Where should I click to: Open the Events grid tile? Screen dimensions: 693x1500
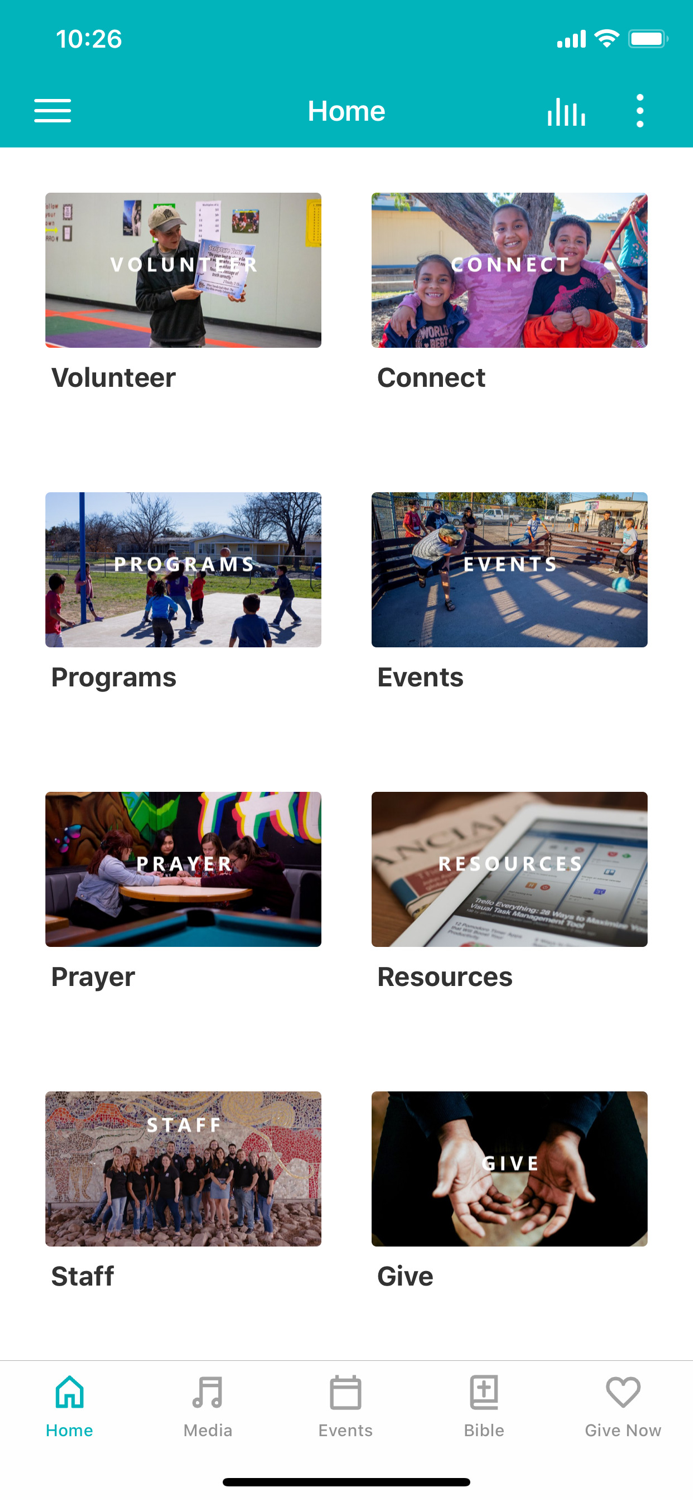[x=509, y=570]
